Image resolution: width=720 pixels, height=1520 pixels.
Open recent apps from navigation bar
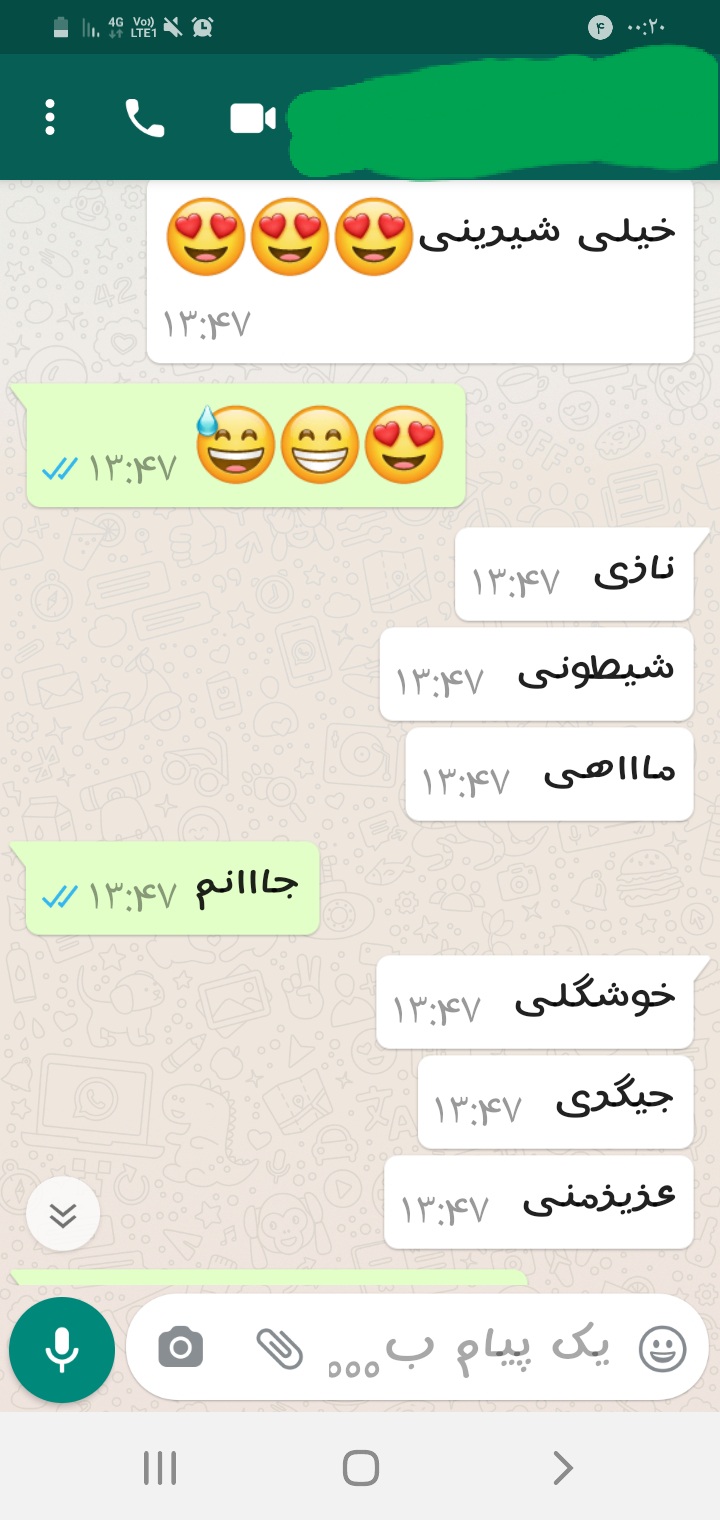click(160, 1468)
